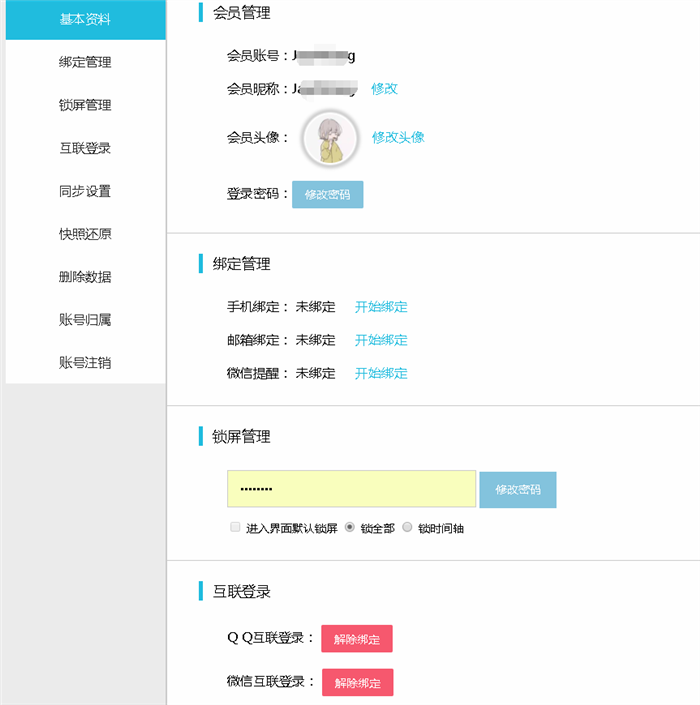
Task: Start binding for 手机绑定
Action: coord(381,307)
